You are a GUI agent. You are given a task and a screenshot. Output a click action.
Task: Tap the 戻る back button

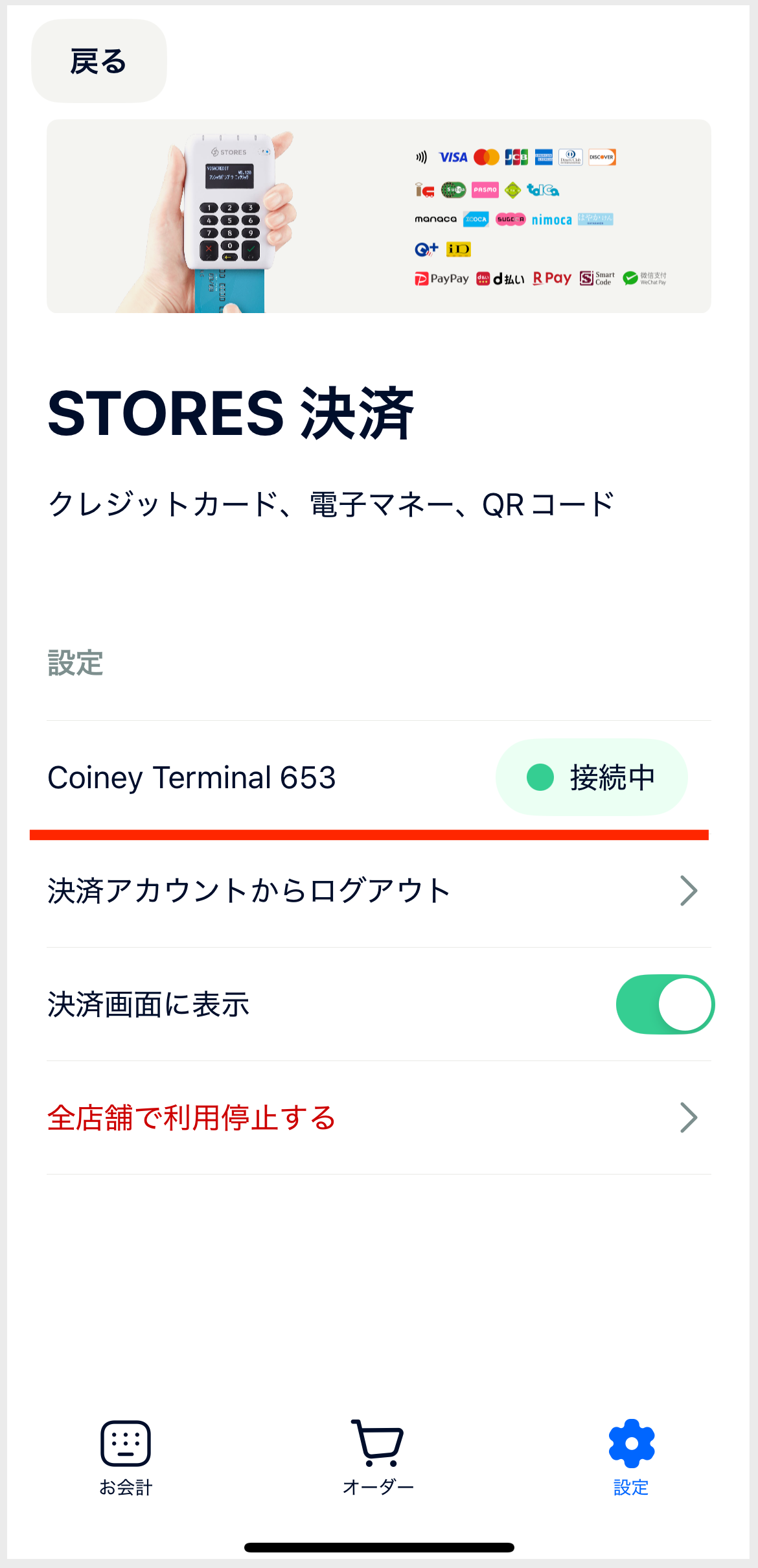(x=99, y=61)
